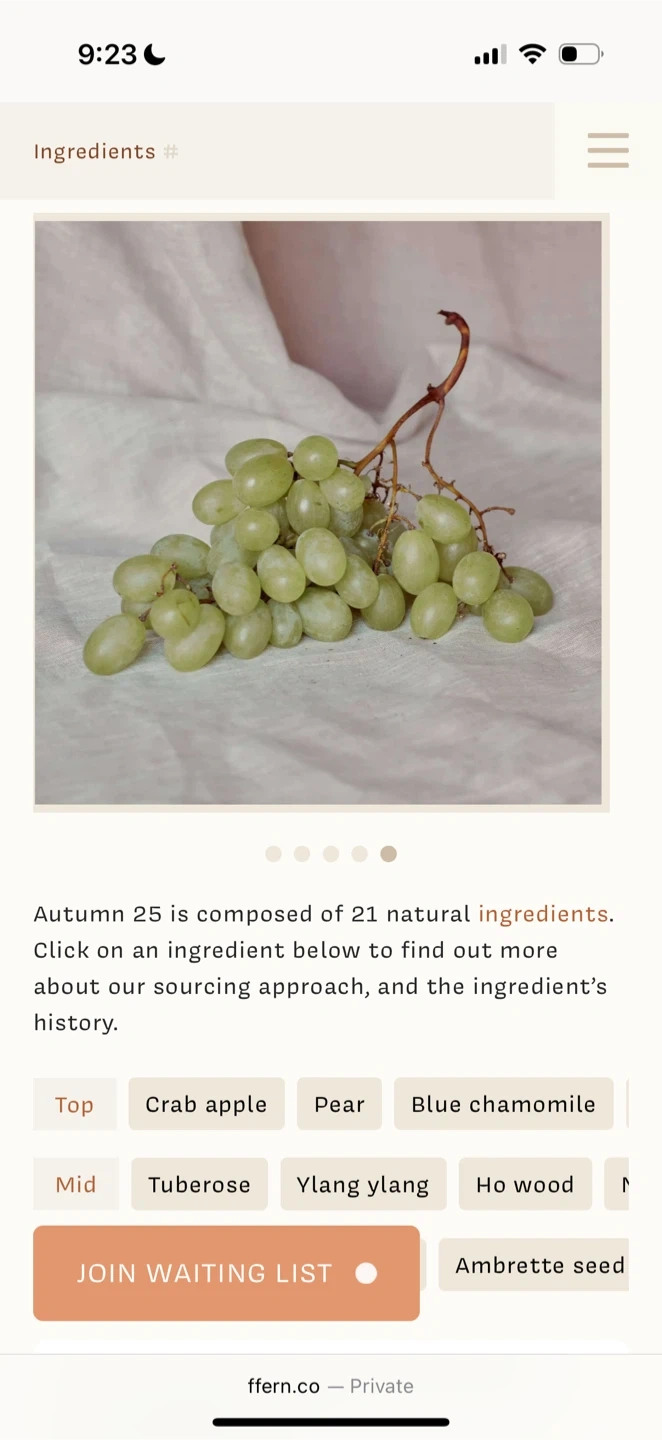Tap the ffern.co address bar
Screen dimensions: 662x1440
(330, 1386)
